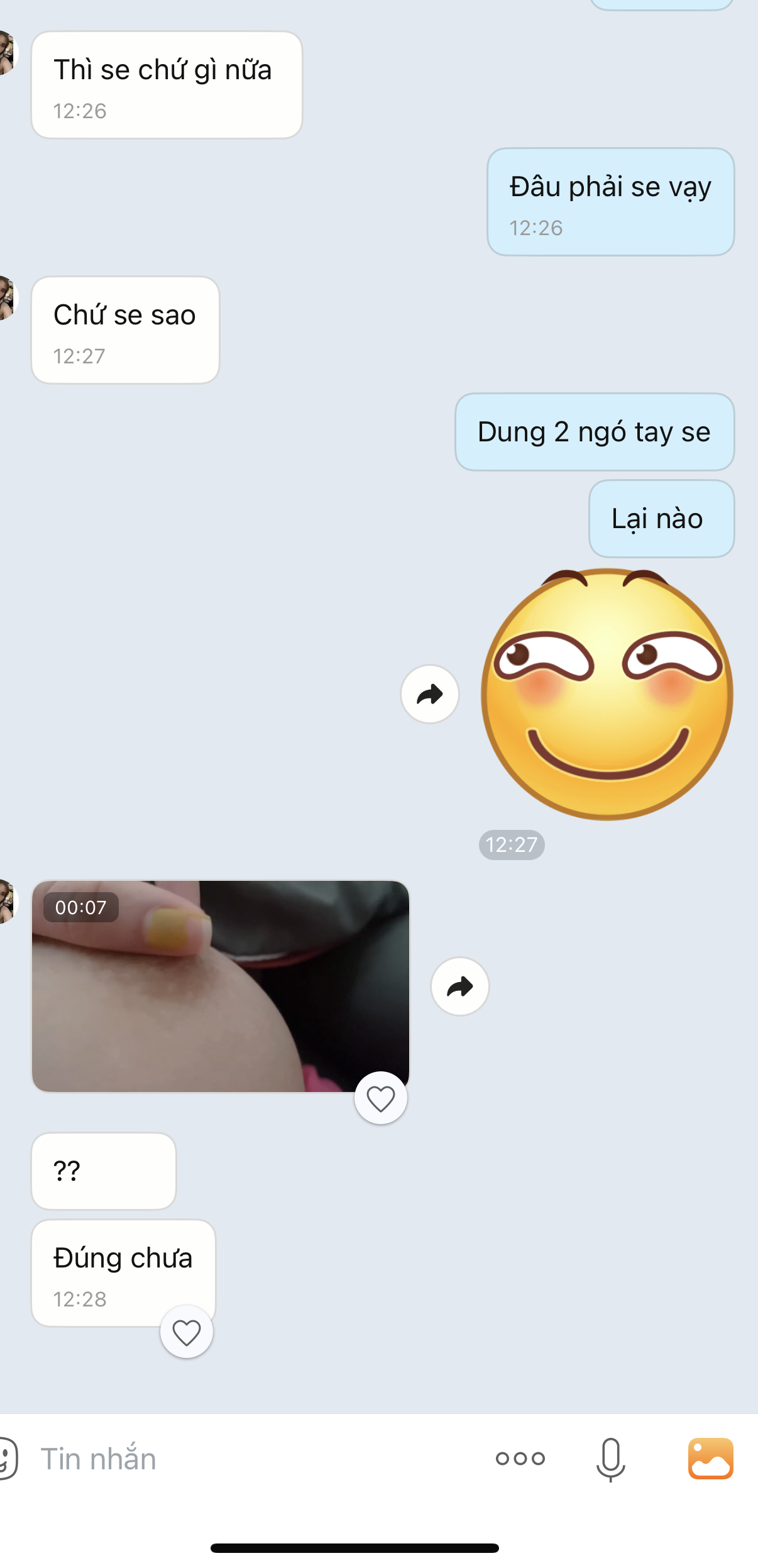Select the 'Thì se chứ gì nữa' message
Image resolution: width=758 pixels, height=1568 pixels.
pos(166,84)
